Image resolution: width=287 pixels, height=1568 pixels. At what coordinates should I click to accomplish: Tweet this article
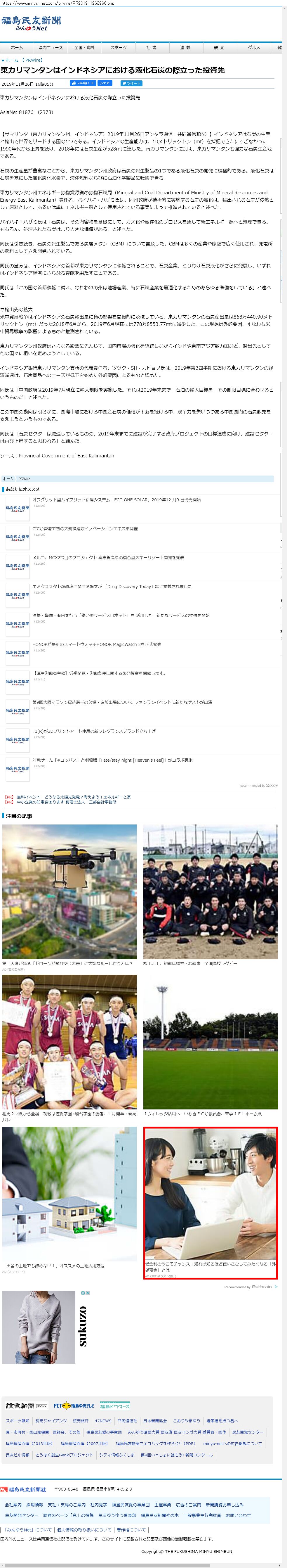tap(131, 83)
